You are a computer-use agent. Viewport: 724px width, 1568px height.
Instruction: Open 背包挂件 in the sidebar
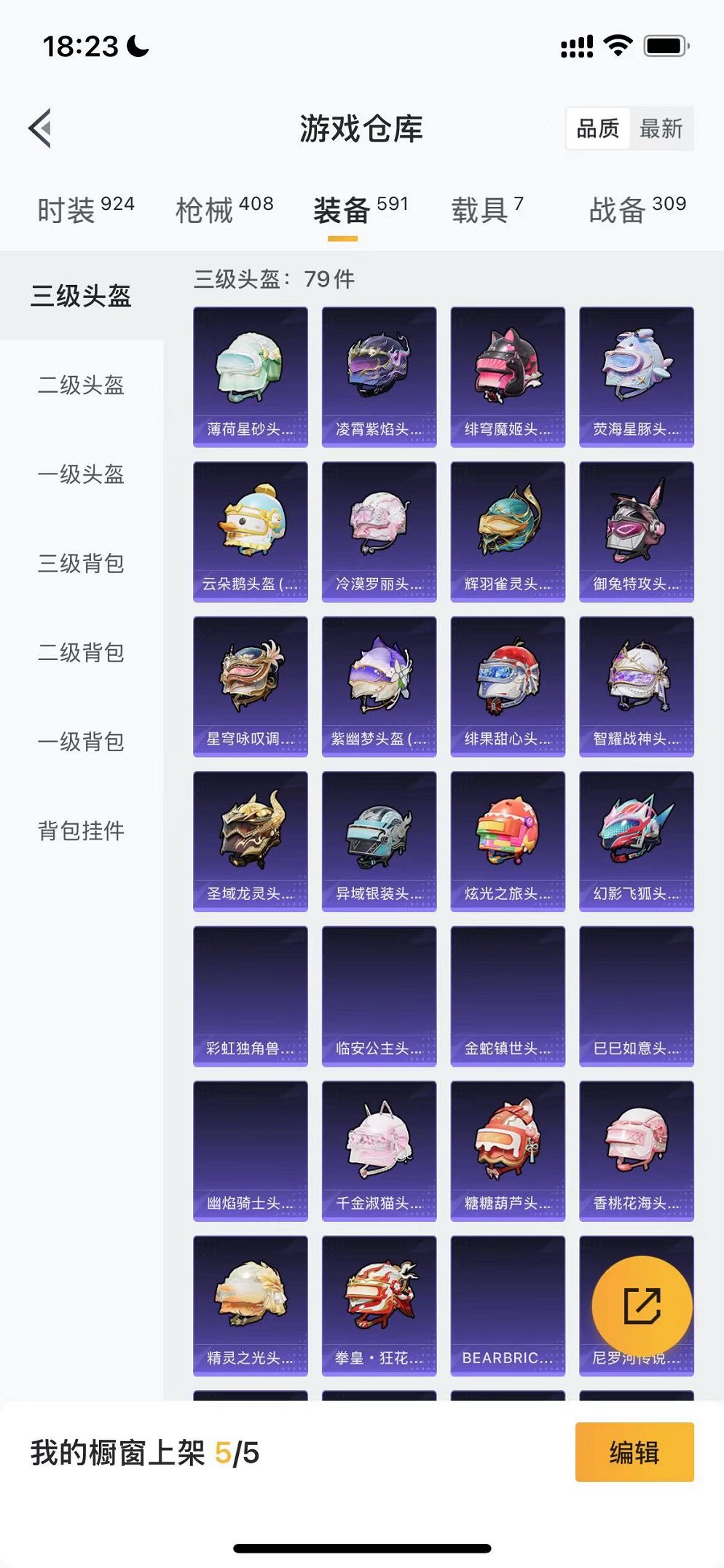81,831
